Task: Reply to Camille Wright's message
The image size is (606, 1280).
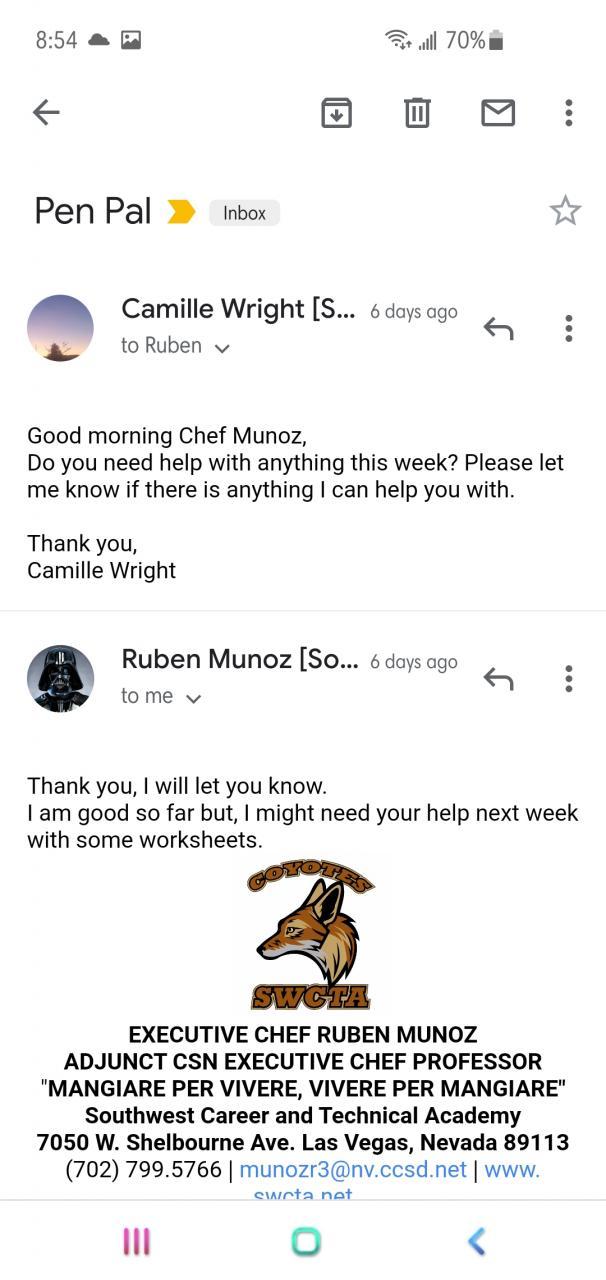Action: click(x=498, y=328)
